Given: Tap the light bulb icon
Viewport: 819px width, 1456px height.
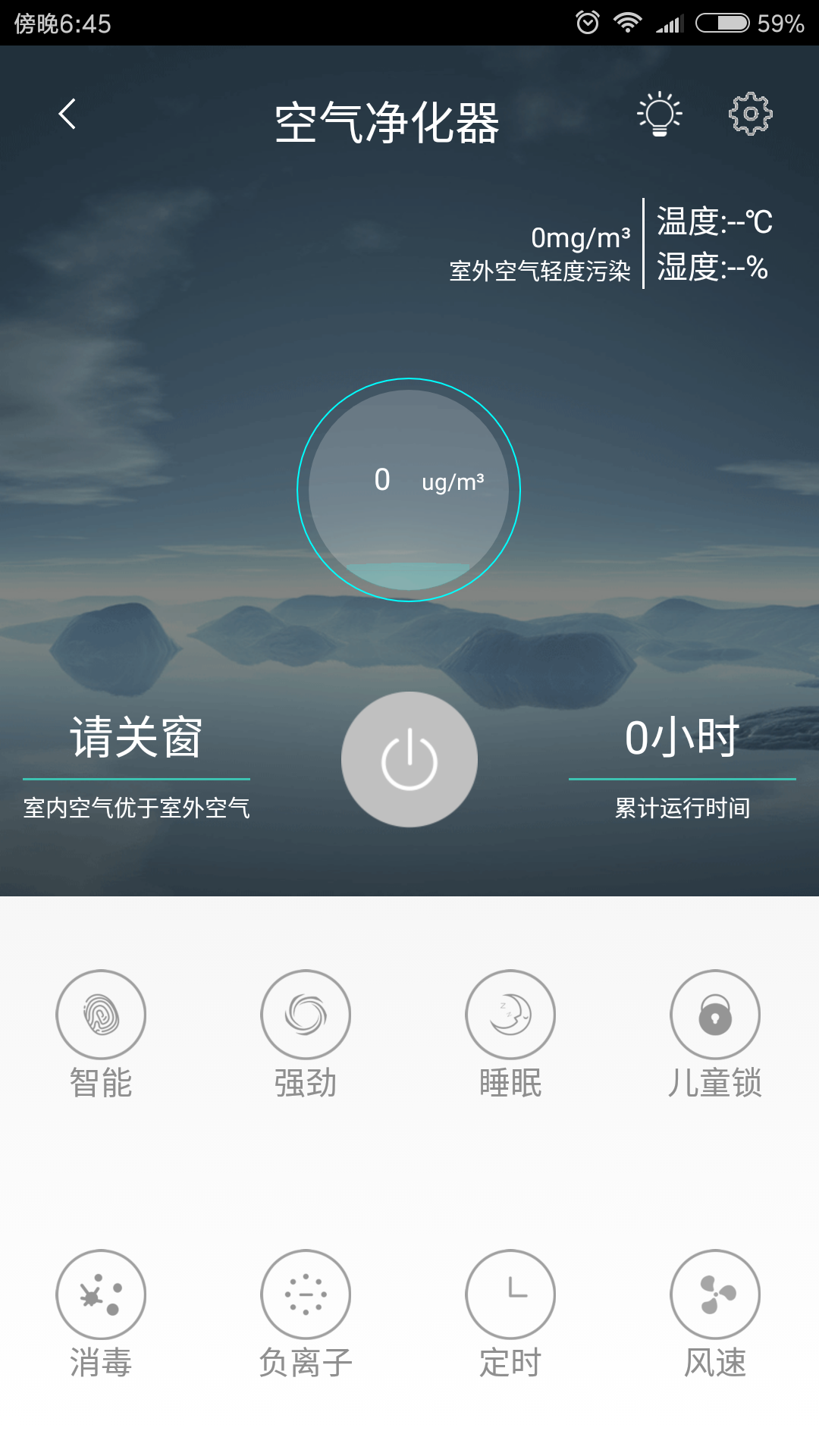Looking at the screenshot, I should (x=660, y=115).
